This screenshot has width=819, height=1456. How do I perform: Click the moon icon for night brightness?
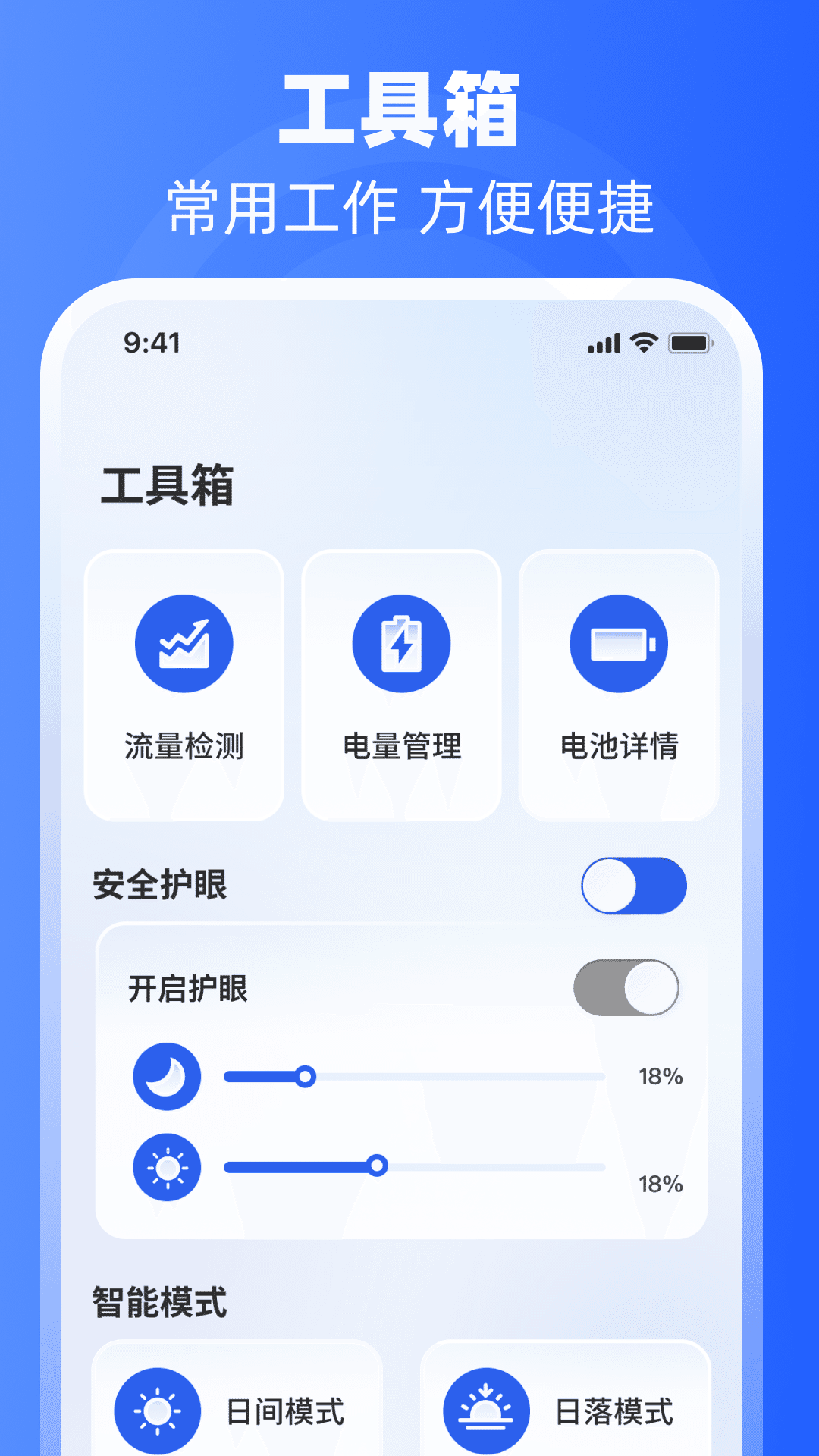tap(165, 1075)
